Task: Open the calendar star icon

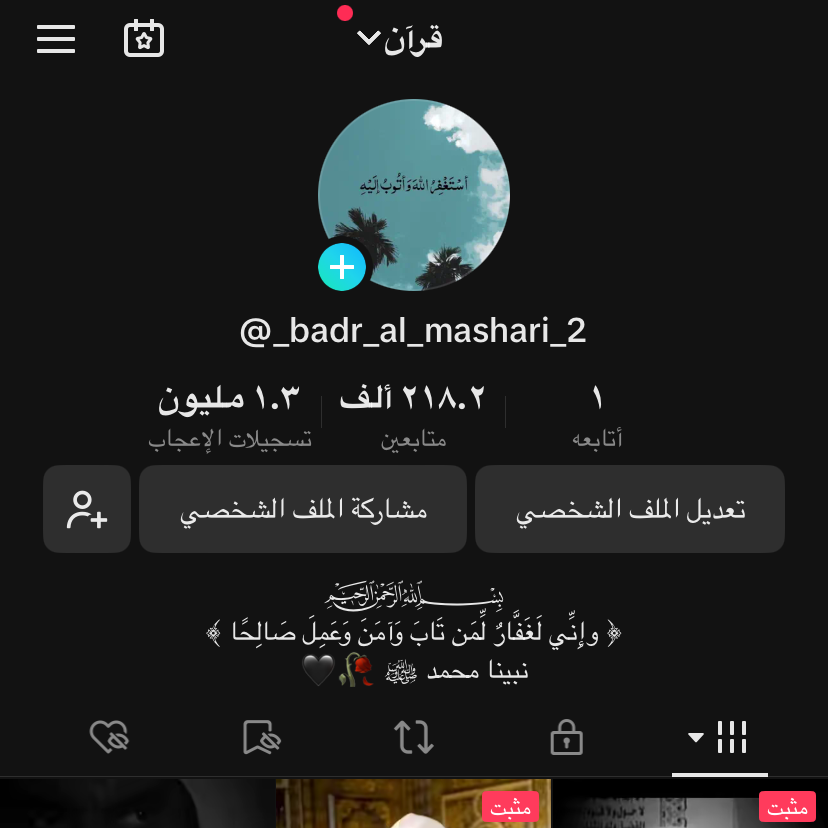Action: click(x=144, y=39)
